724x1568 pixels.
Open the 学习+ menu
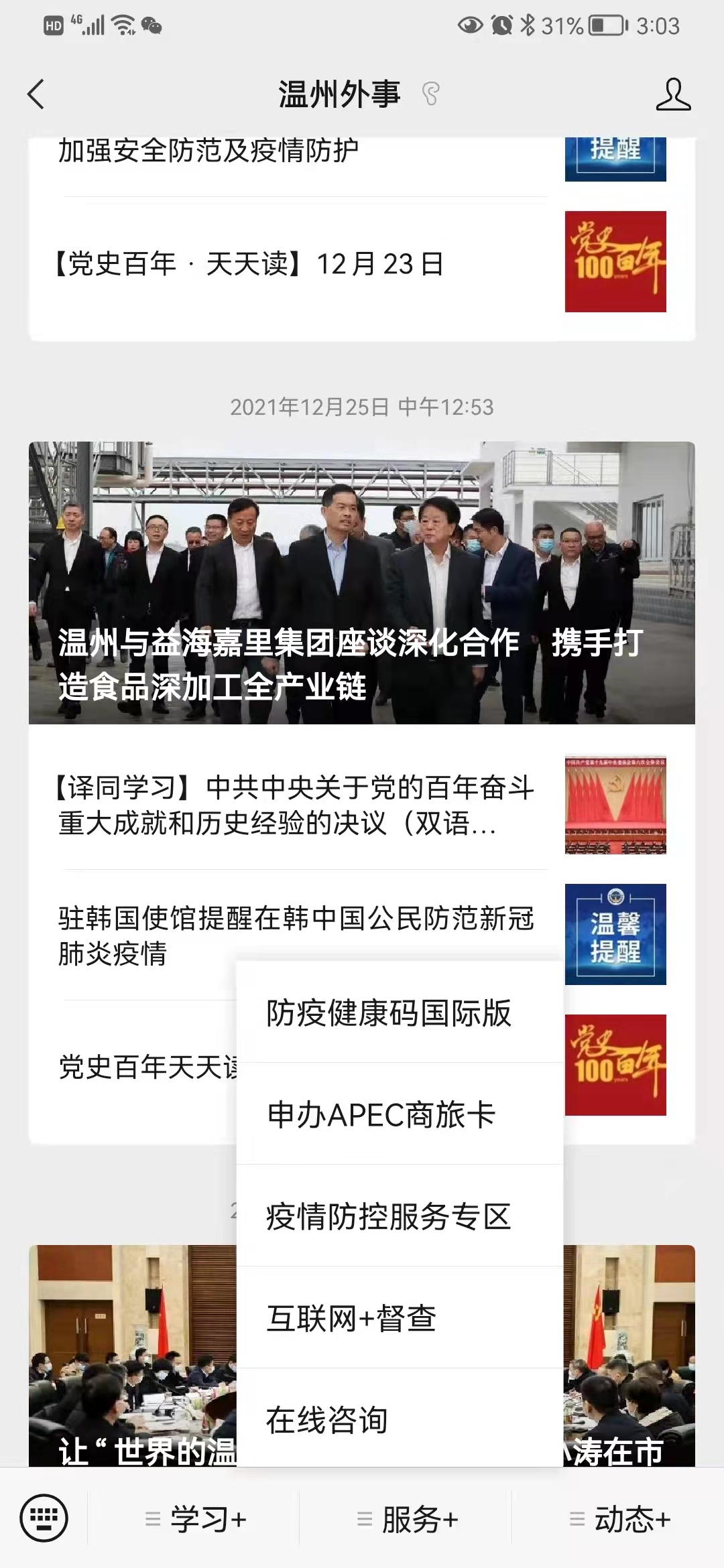point(196,1518)
